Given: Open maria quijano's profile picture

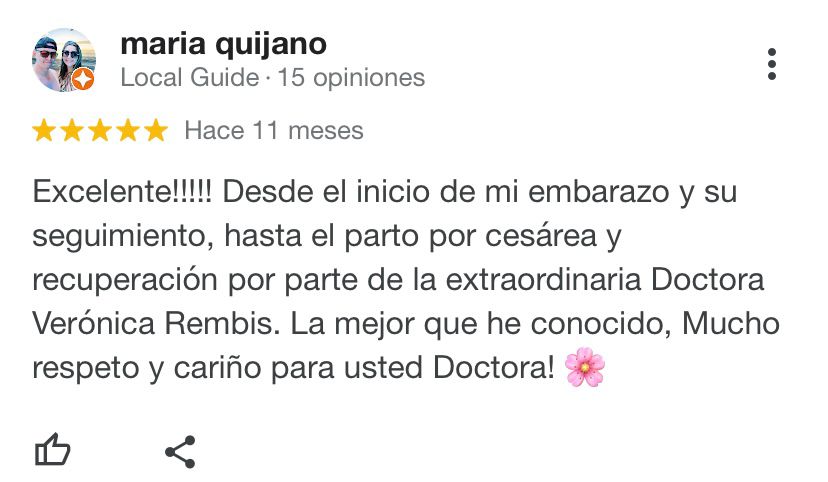Looking at the screenshot, I should (x=64, y=61).
